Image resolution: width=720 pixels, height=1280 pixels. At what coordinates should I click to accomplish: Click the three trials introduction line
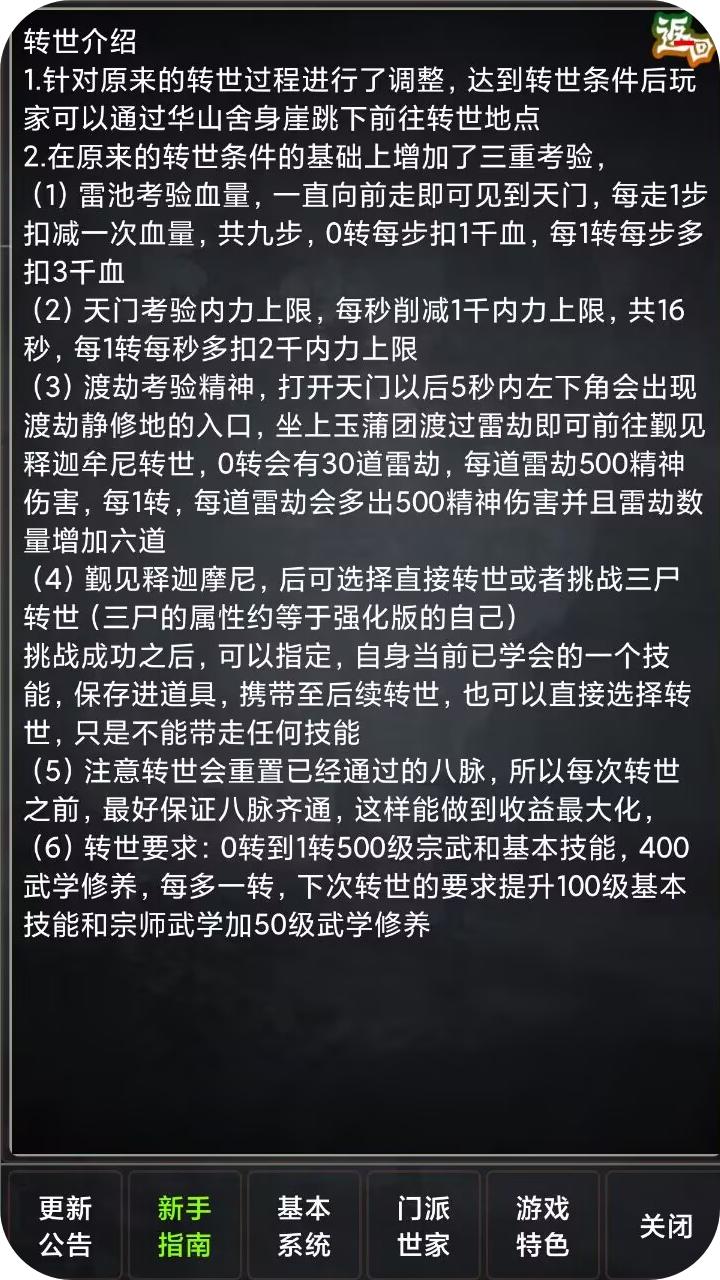tap(340, 162)
